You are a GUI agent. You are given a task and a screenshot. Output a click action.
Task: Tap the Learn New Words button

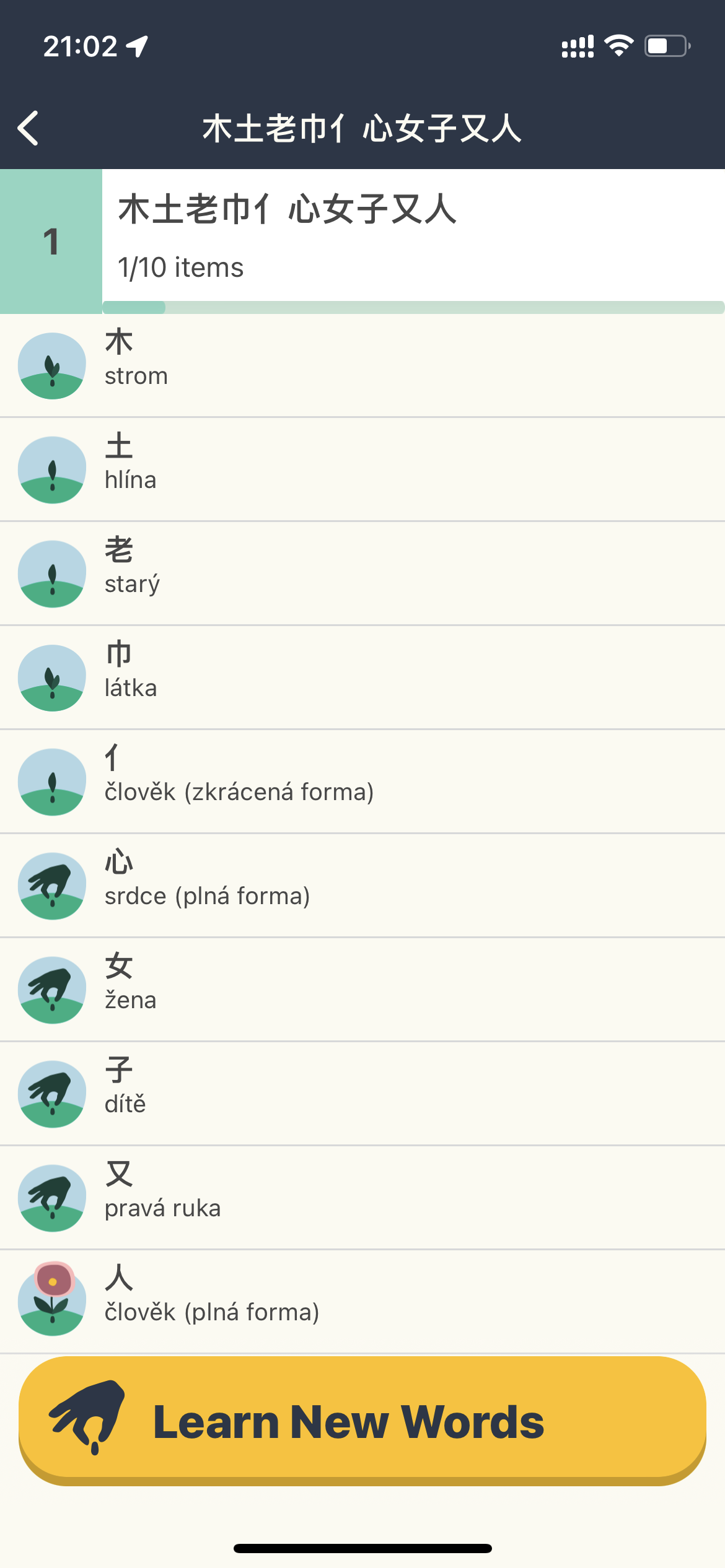(362, 1421)
